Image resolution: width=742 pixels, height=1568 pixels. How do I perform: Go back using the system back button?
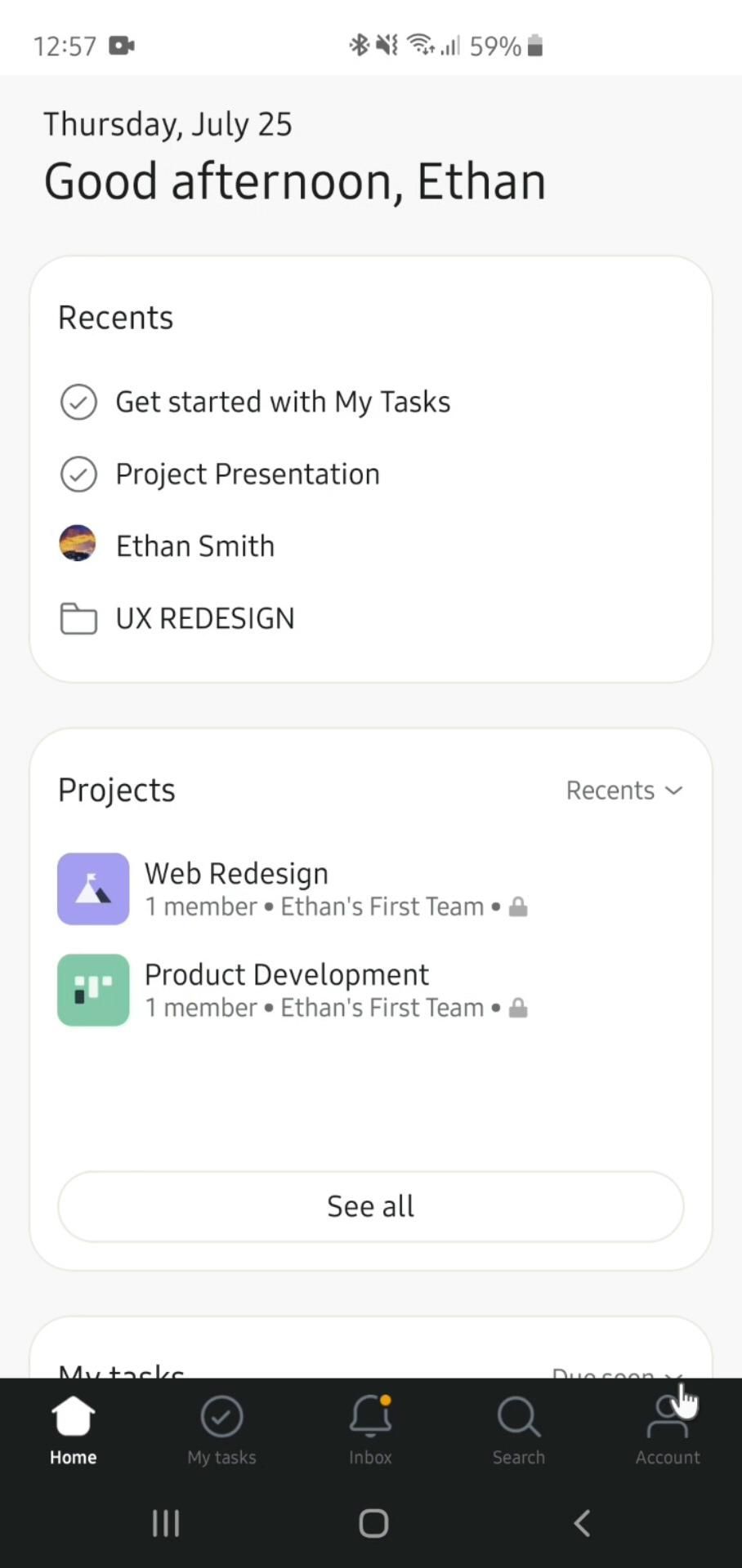[581, 1523]
